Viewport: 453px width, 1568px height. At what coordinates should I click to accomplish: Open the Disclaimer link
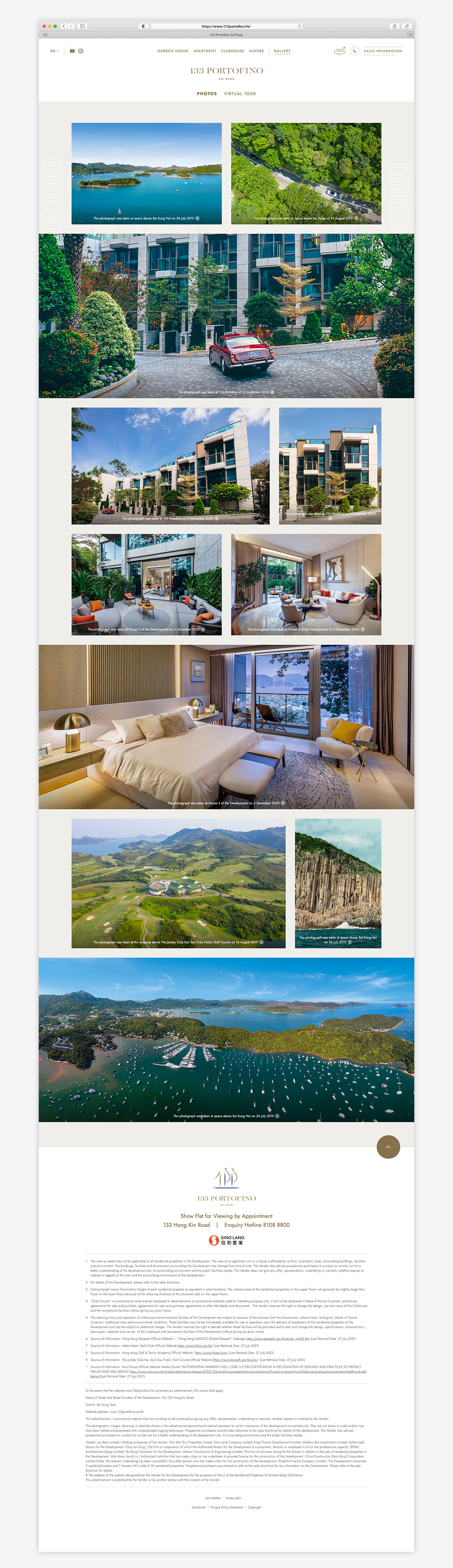coord(199,1507)
